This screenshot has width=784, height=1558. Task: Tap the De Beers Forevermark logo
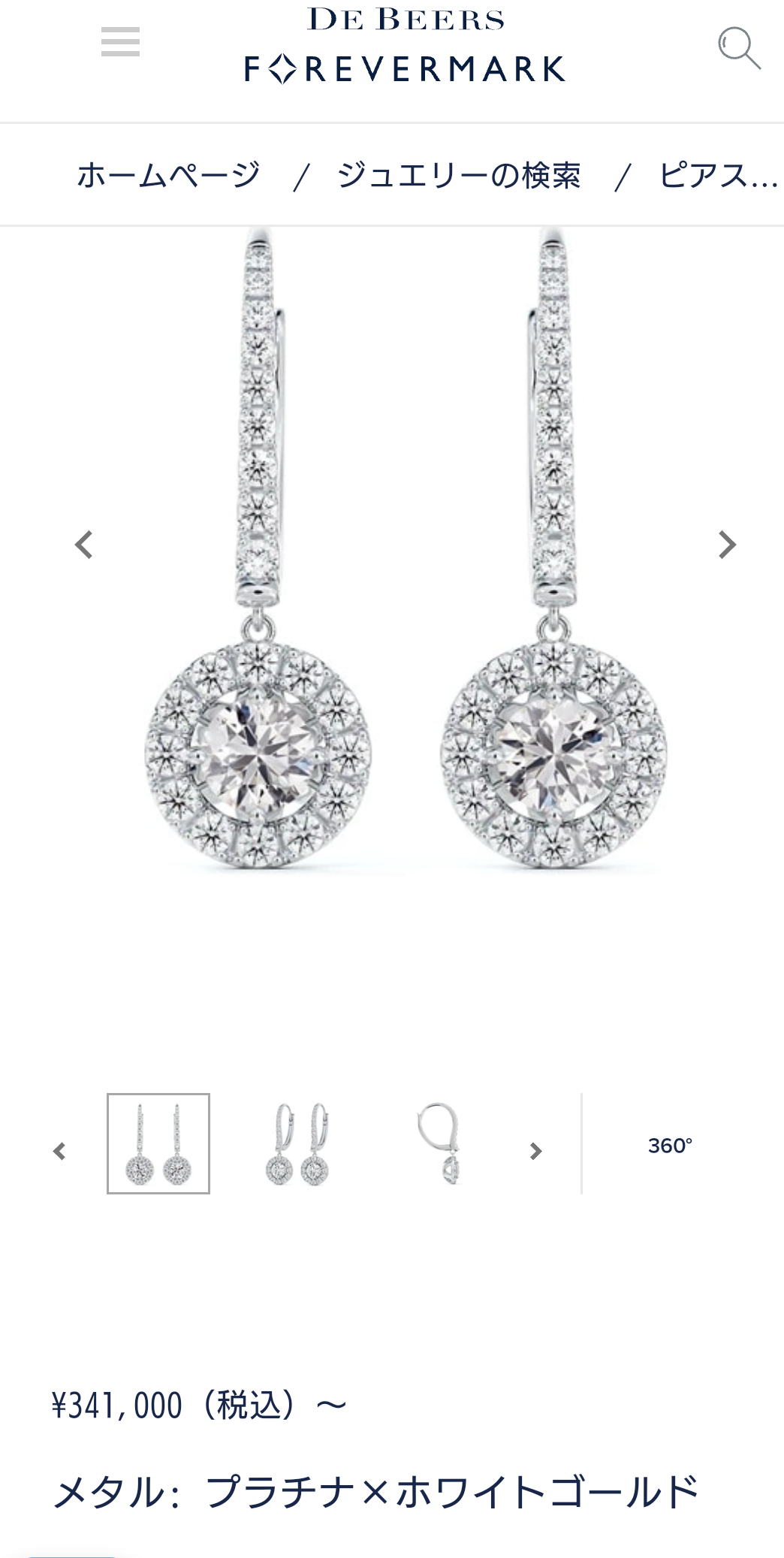[x=406, y=47]
